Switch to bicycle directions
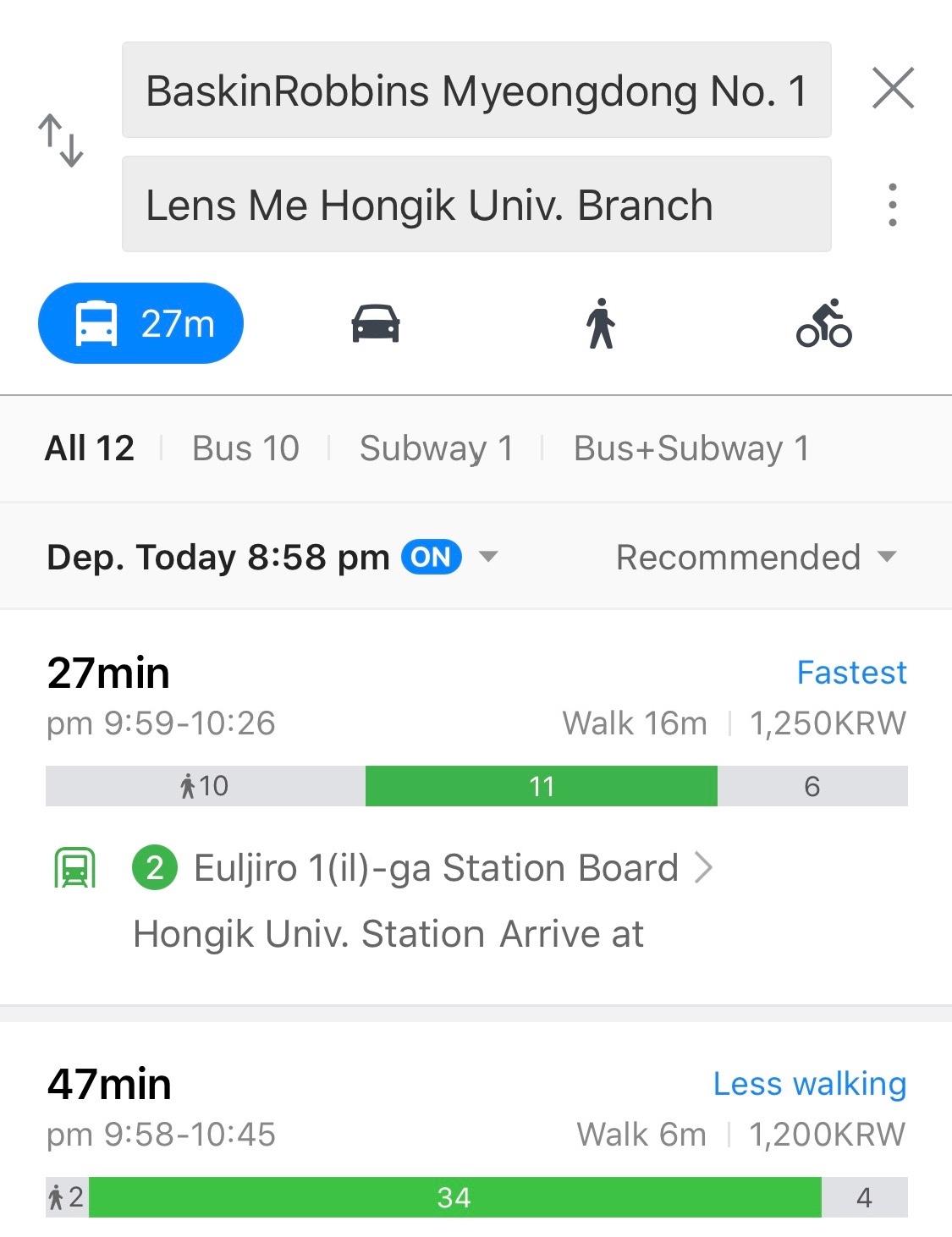This screenshot has height=1237, width=952. (823, 323)
